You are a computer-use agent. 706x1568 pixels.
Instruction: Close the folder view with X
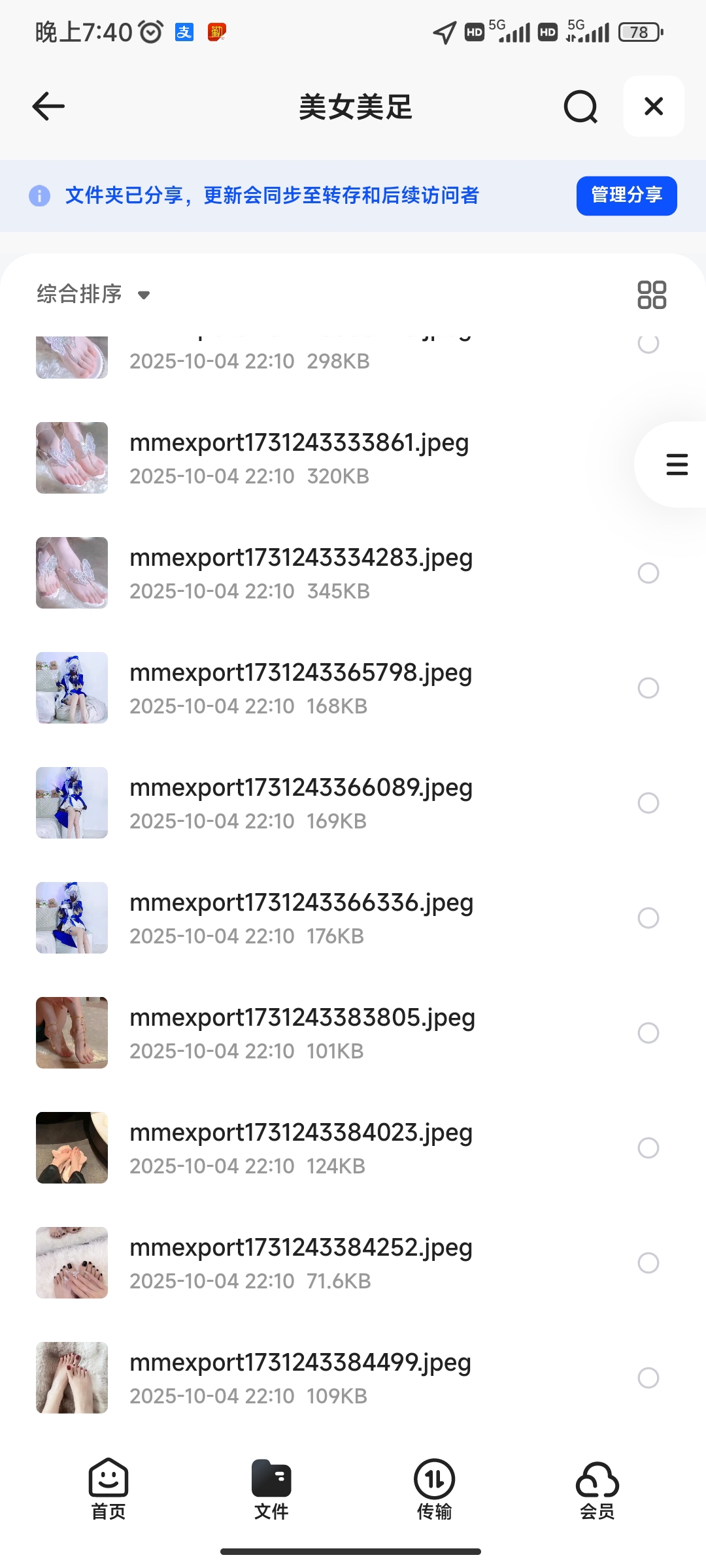654,106
